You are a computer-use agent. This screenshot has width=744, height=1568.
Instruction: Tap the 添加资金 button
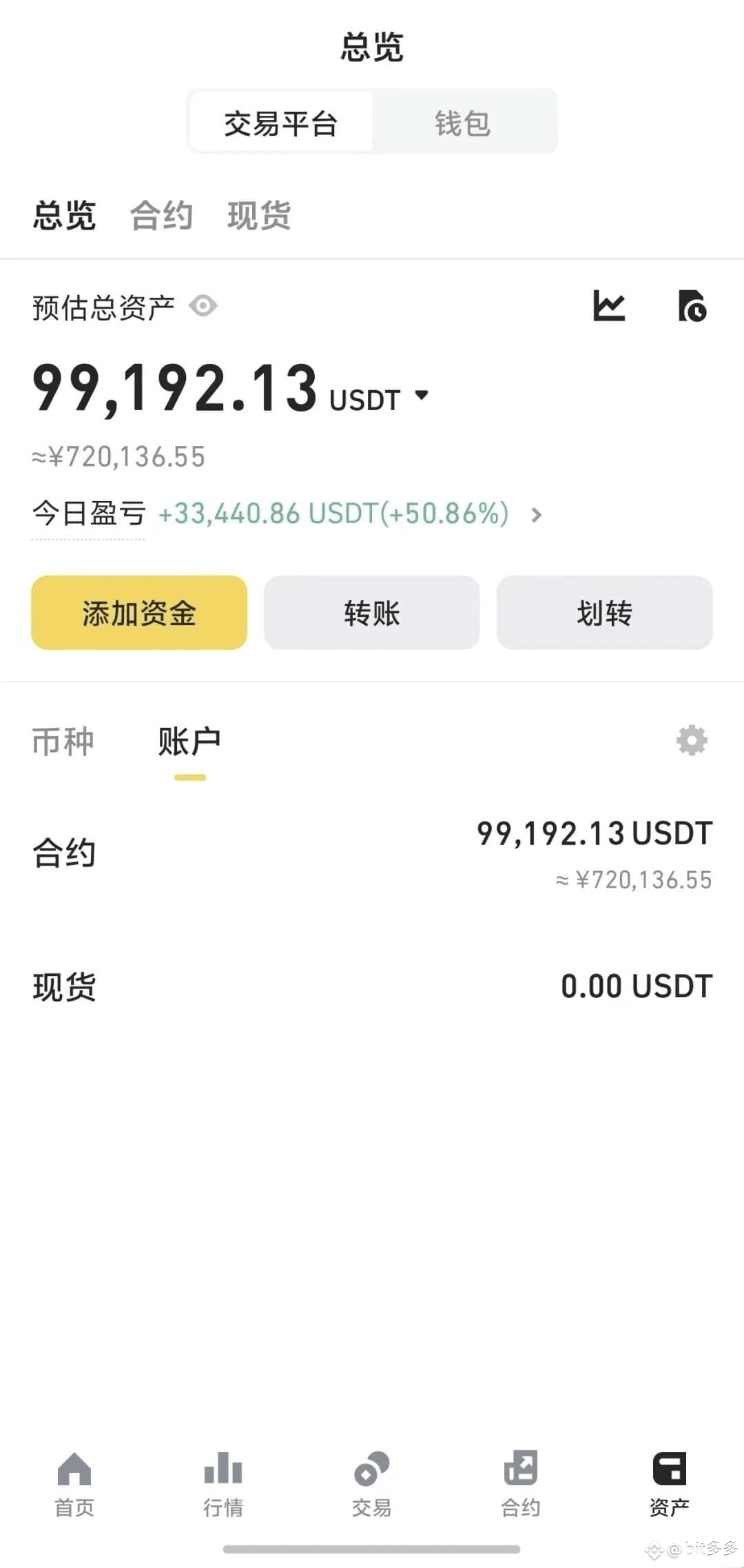coord(139,613)
